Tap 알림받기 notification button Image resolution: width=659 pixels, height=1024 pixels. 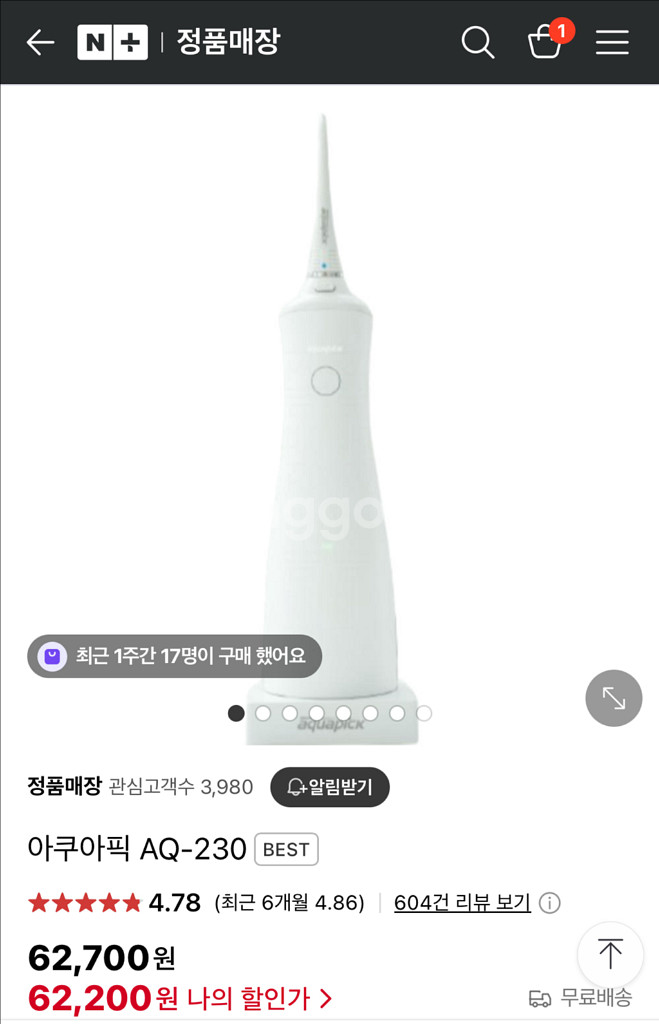[x=329, y=787]
